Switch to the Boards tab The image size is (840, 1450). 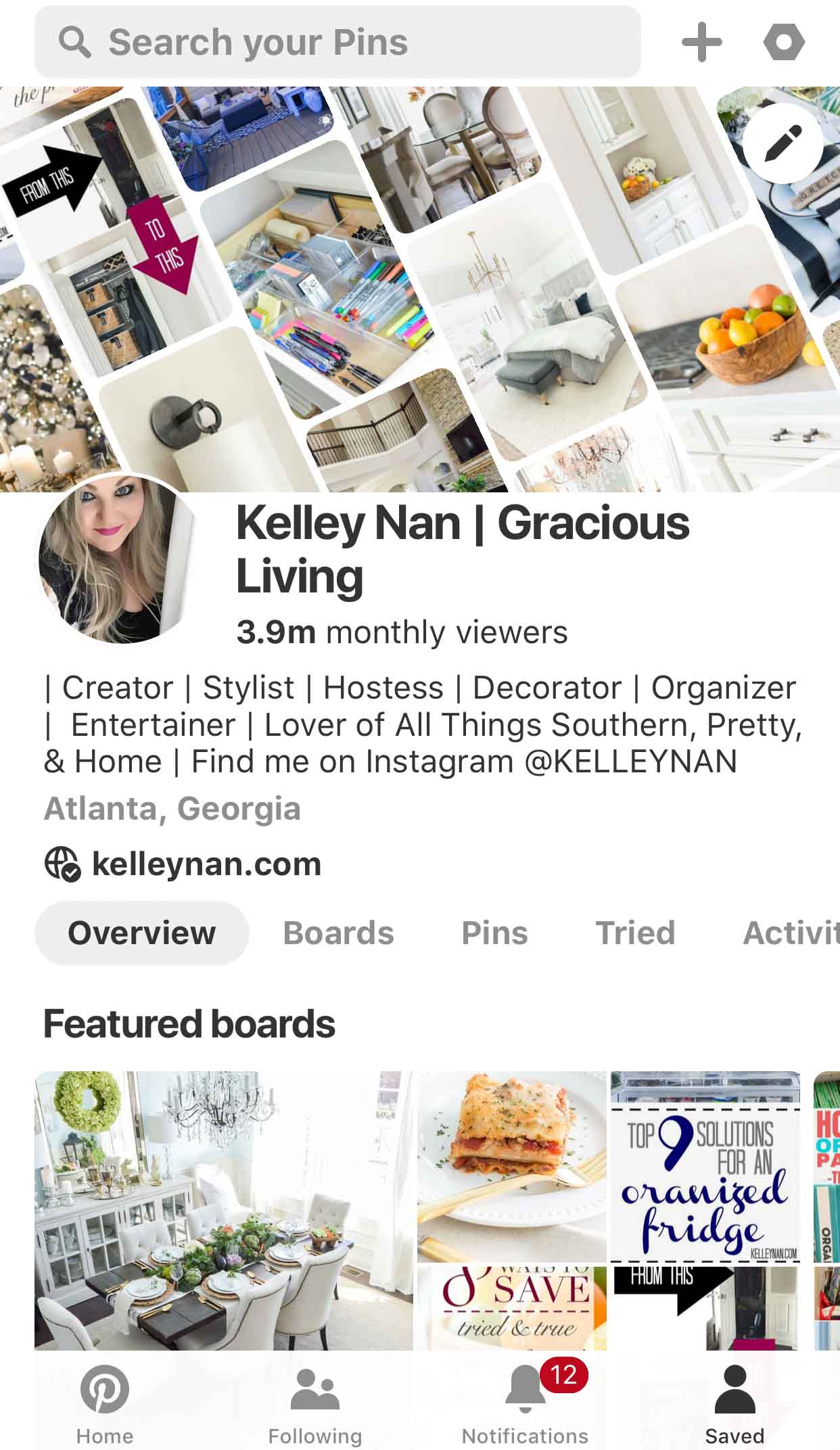click(x=338, y=933)
